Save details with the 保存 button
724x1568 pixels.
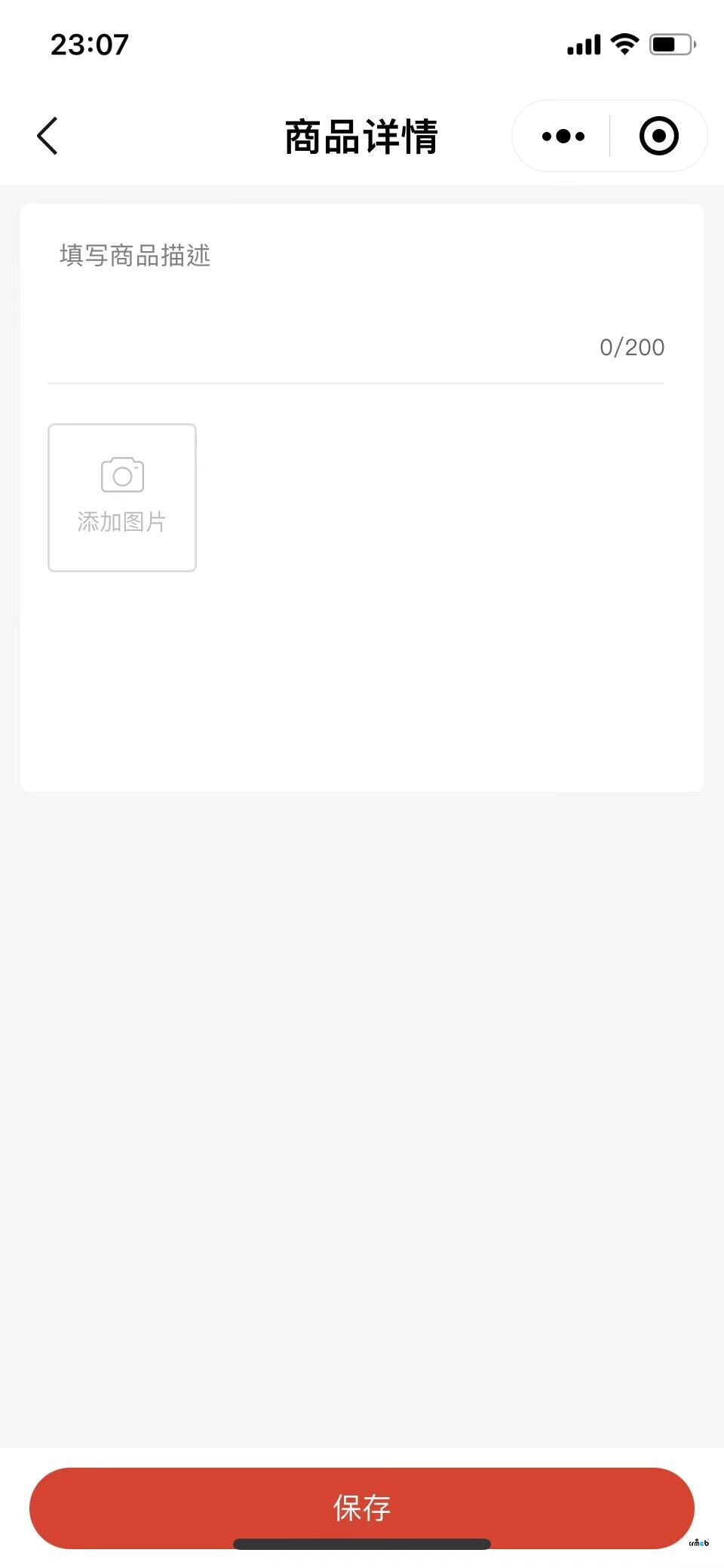click(362, 1508)
